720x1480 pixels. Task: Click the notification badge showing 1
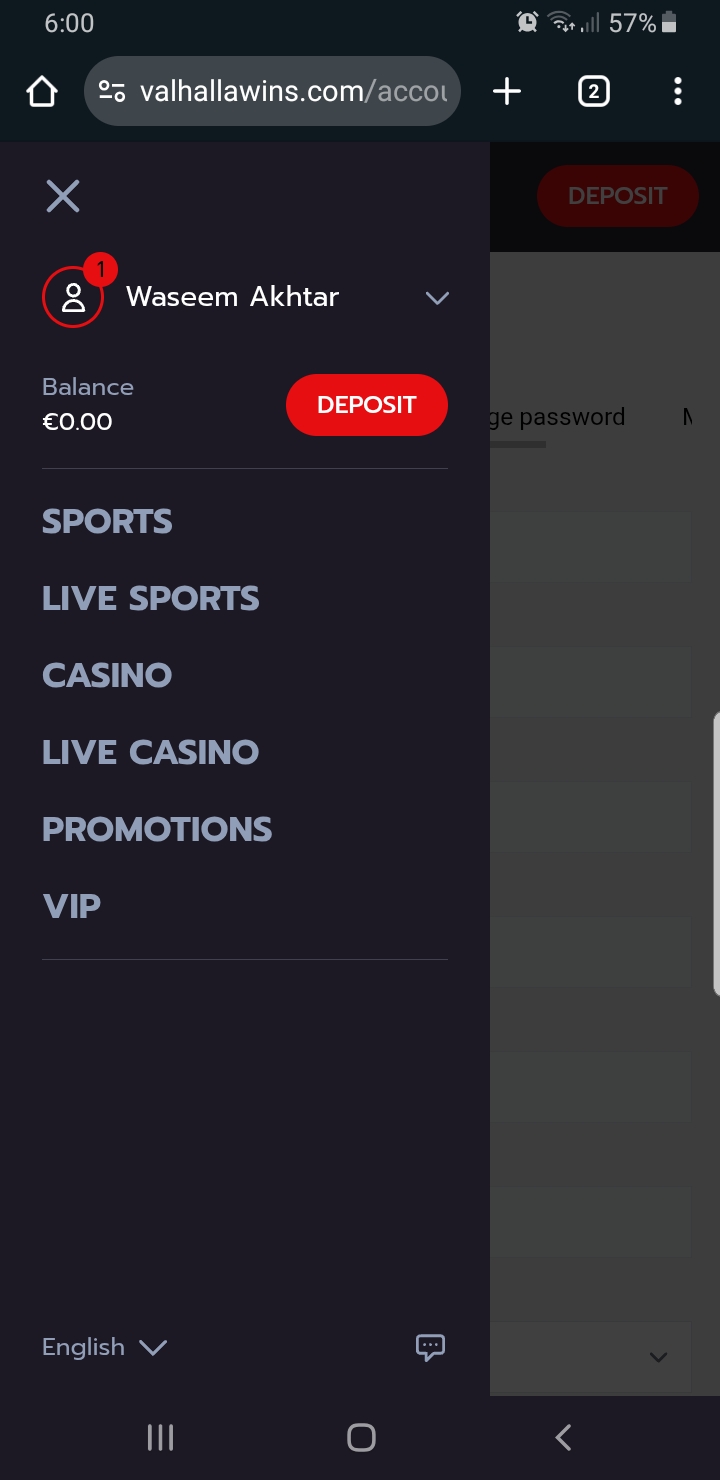[101, 268]
